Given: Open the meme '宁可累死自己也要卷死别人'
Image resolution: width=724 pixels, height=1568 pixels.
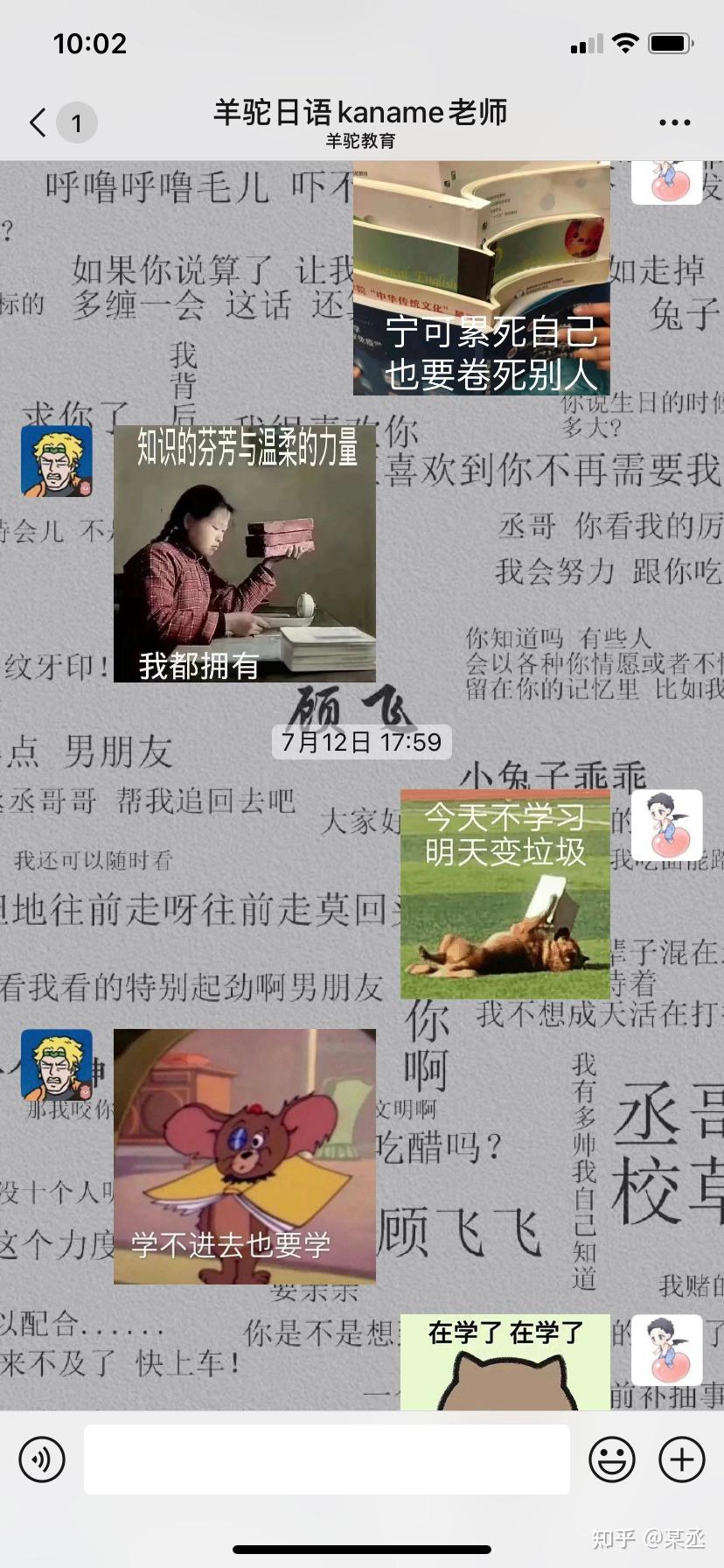Looking at the screenshot, I should (x=482, y=277).
